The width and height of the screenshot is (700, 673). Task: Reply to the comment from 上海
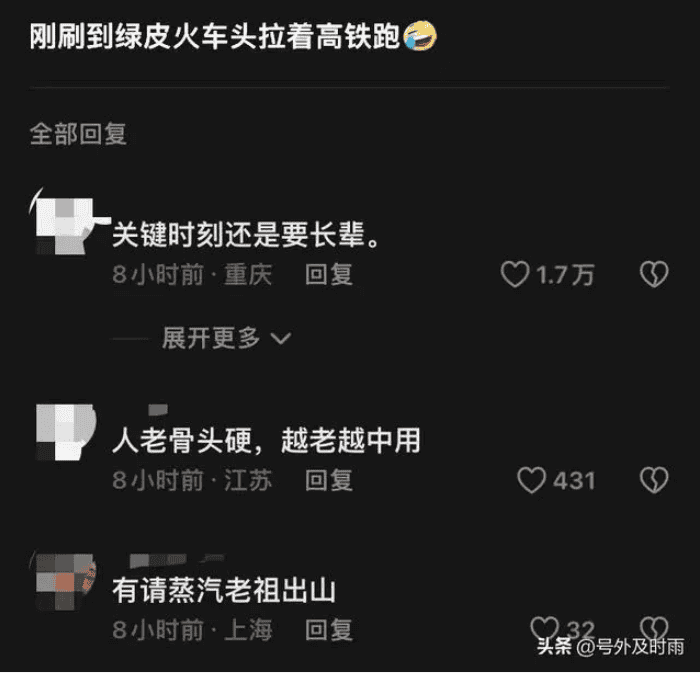click(x=329, y=629)
